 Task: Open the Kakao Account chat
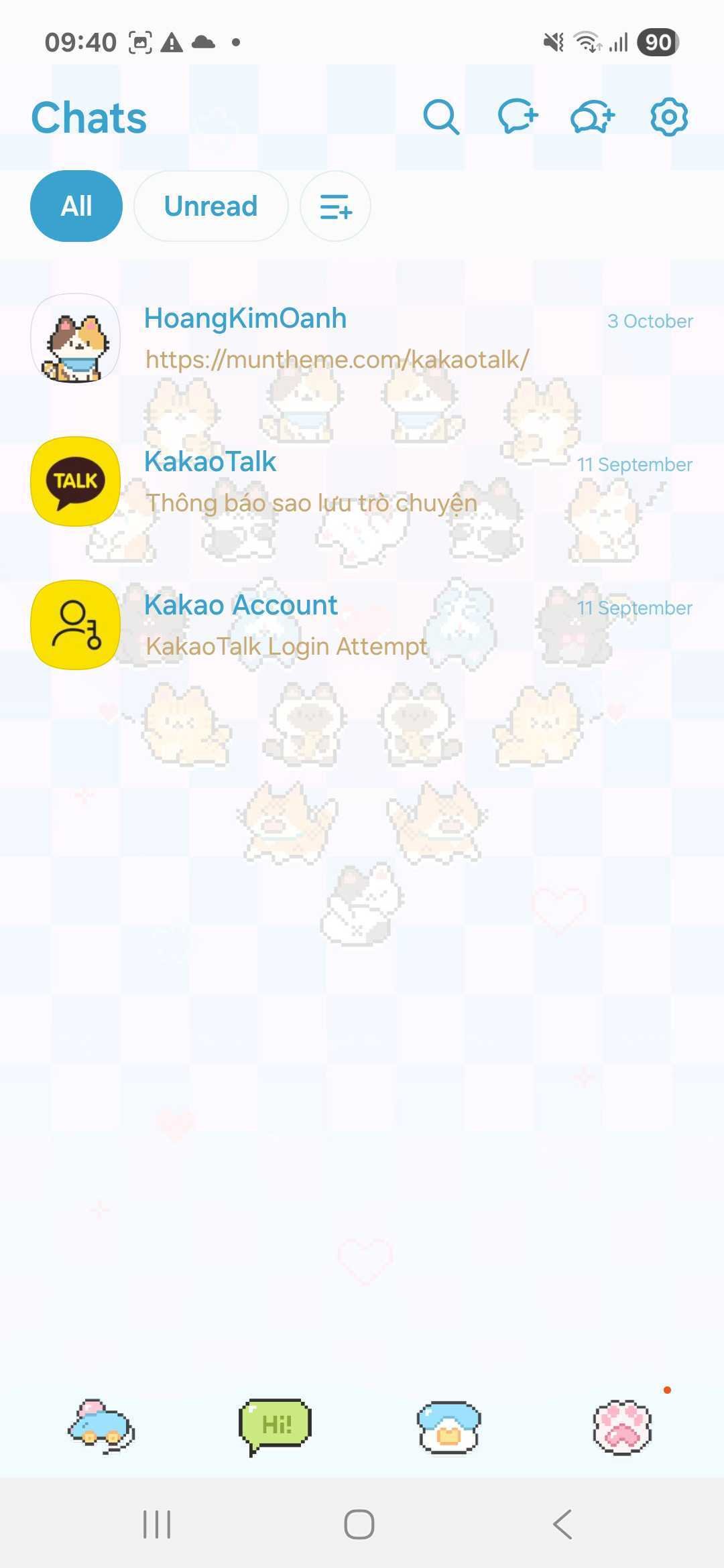(x=362, y=625)
